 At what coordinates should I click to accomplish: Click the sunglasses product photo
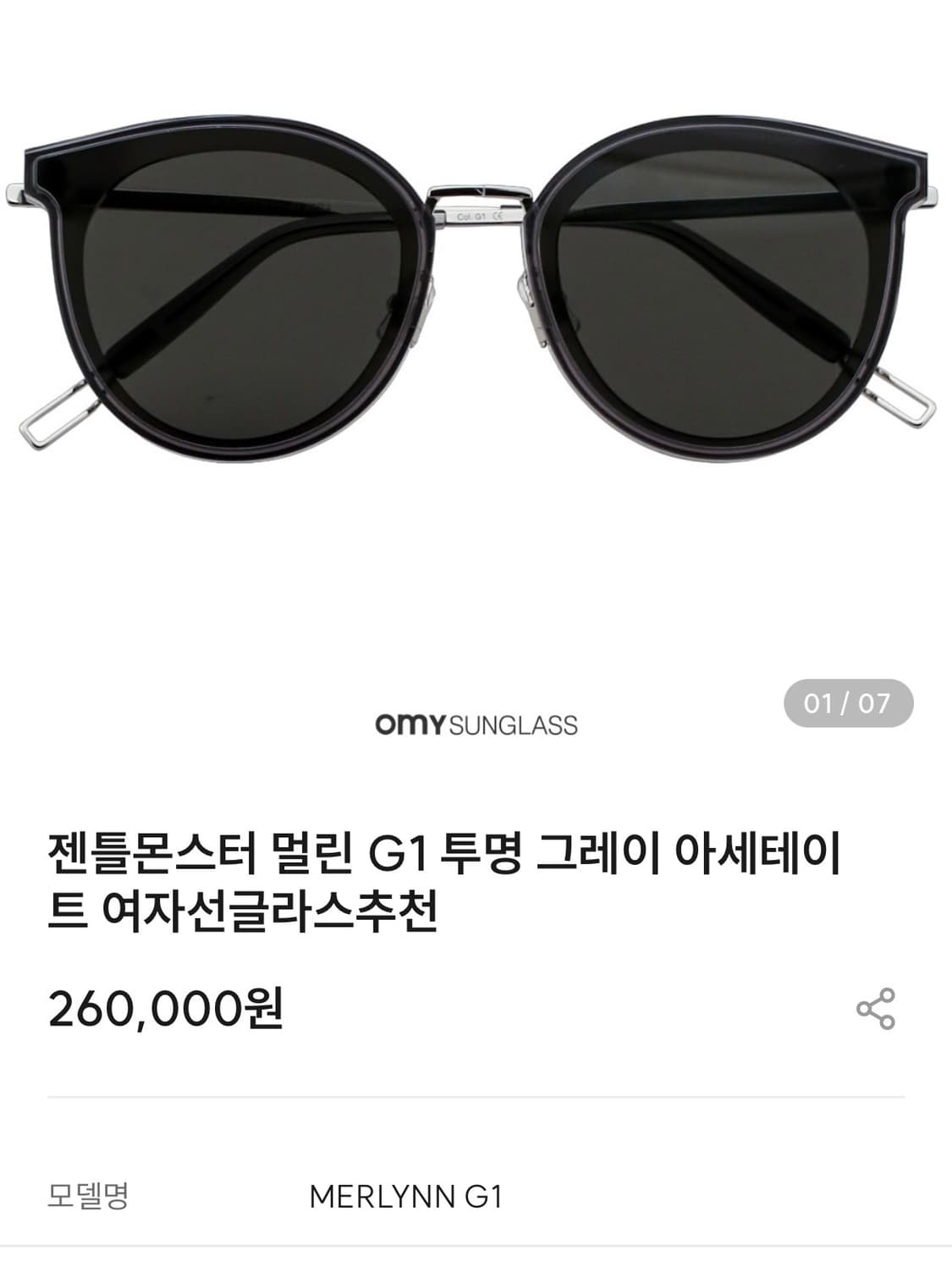[476, 288]
